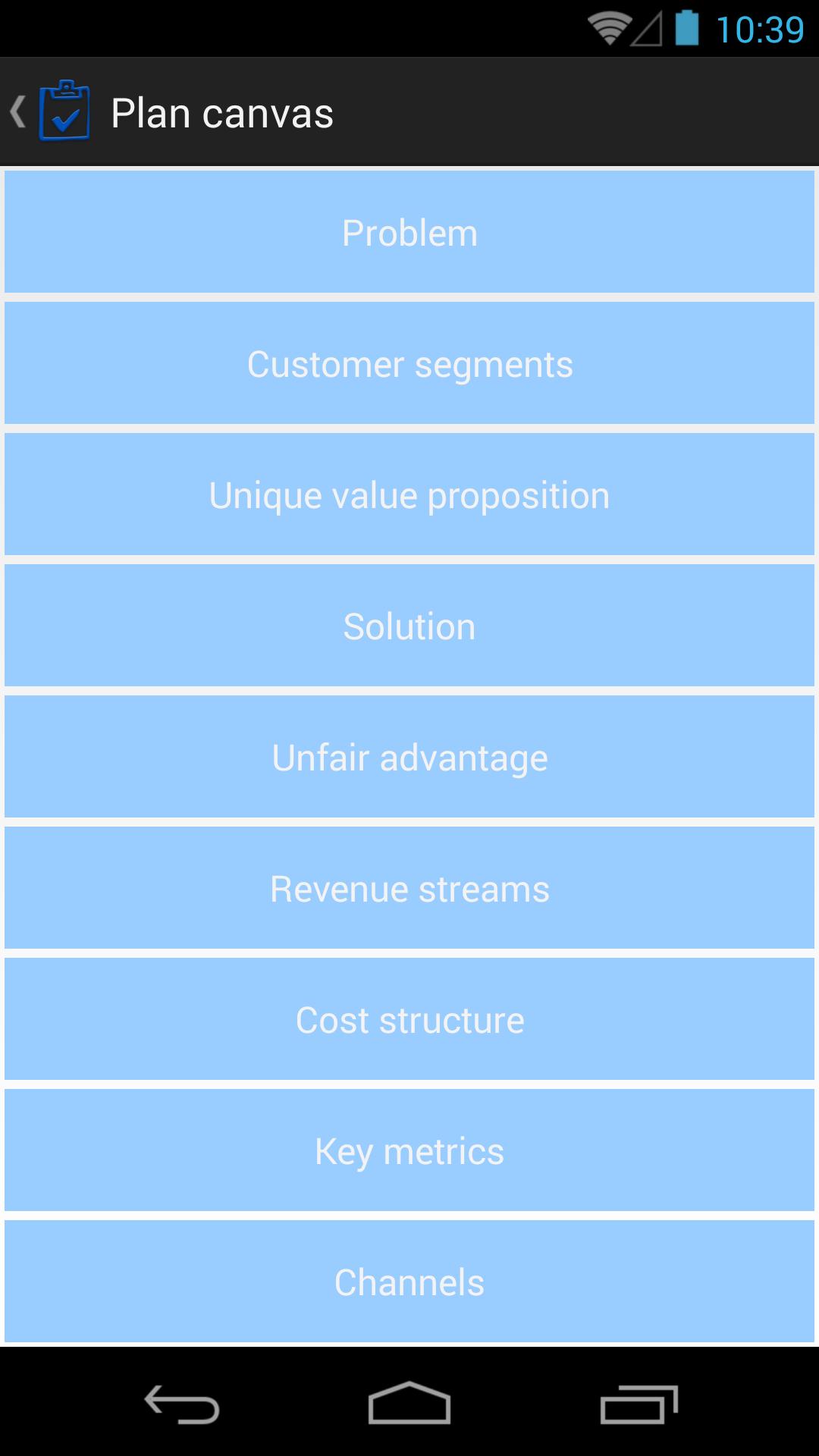Click the Plan canvas clipboard app icon
The height and width of the screenshot is (1456, 819).
coord(65,112)
